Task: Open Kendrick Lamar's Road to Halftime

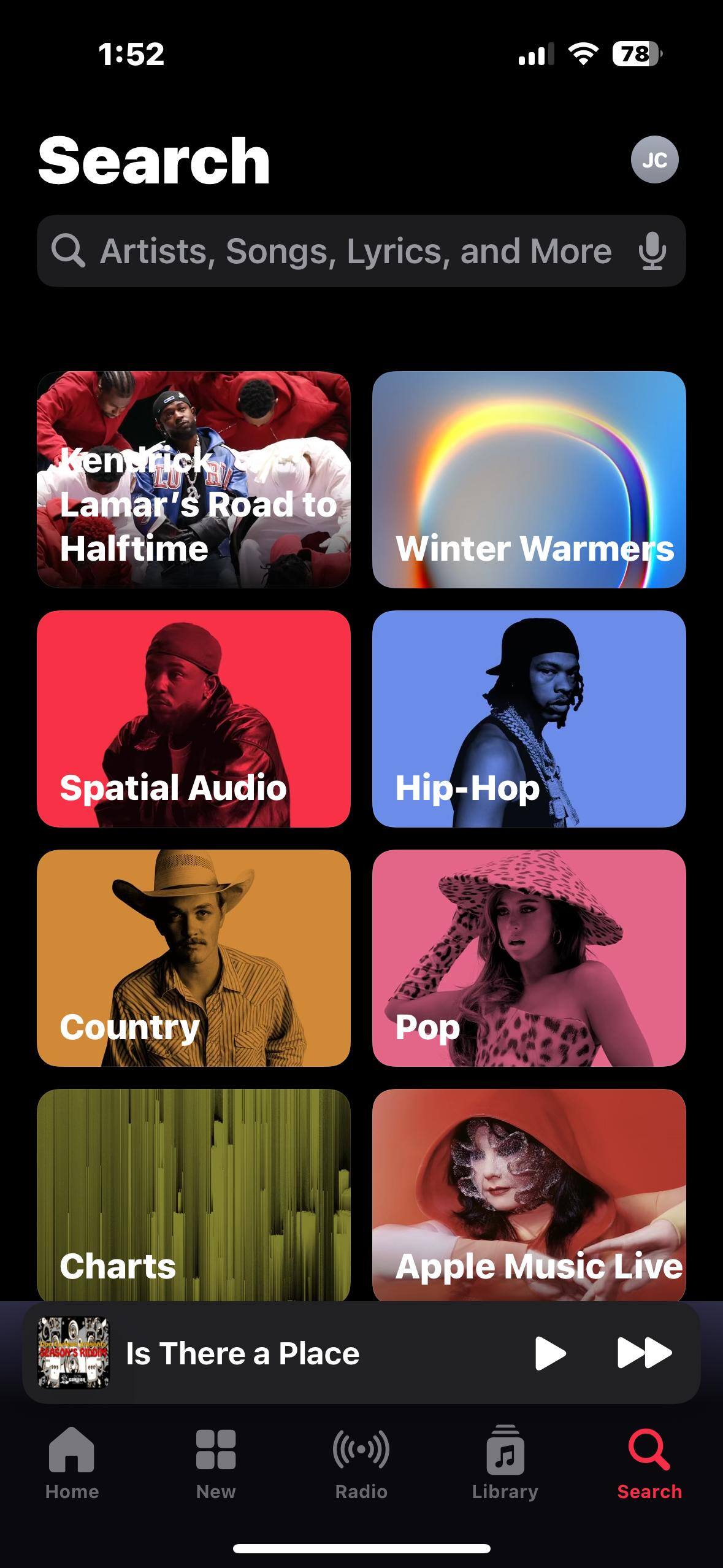Action: click(194, 480)
